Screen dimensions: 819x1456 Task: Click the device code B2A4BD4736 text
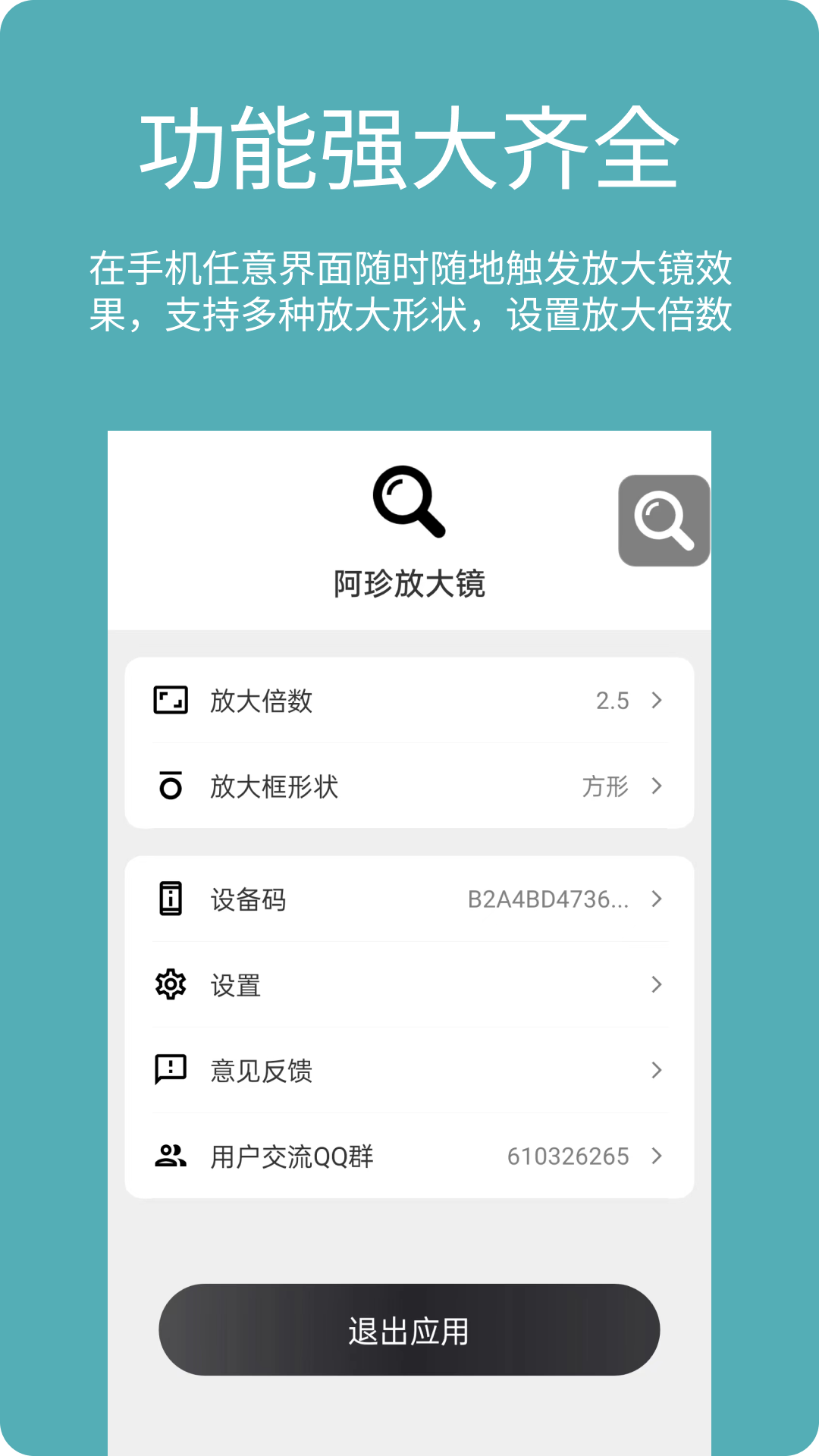548,899
